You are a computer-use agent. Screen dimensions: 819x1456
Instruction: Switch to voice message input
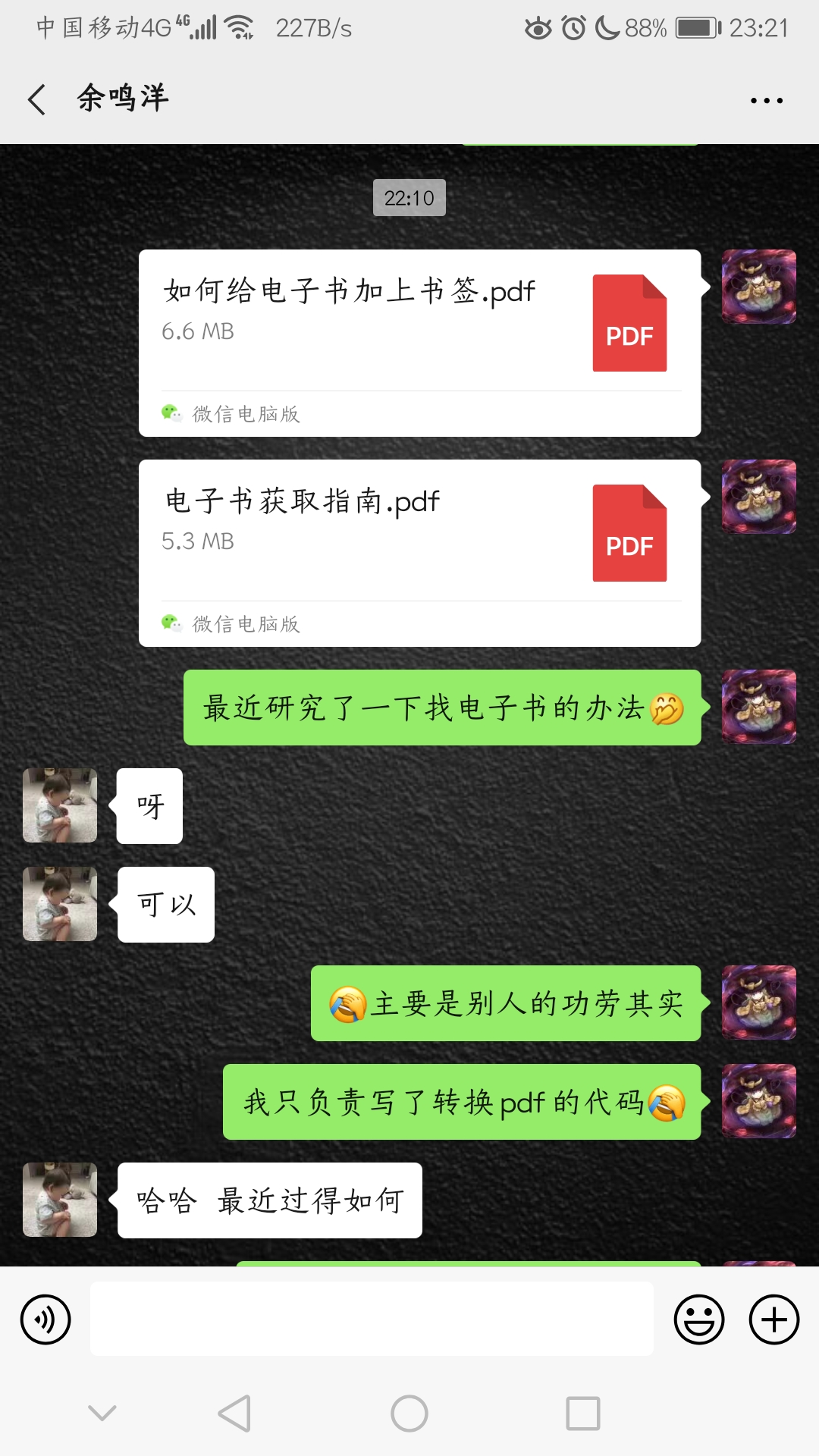point(45,1319)
